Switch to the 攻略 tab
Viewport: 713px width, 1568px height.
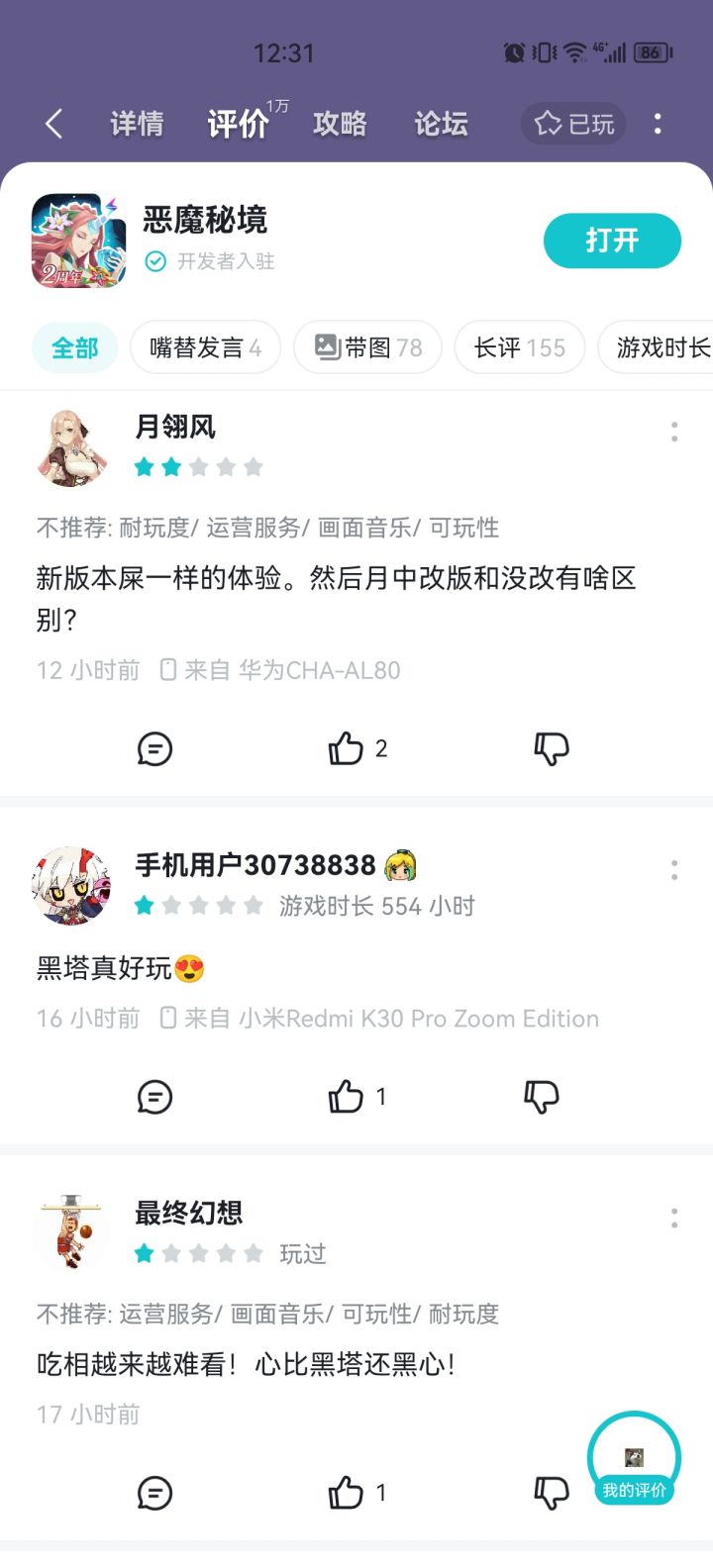point(341,124)
